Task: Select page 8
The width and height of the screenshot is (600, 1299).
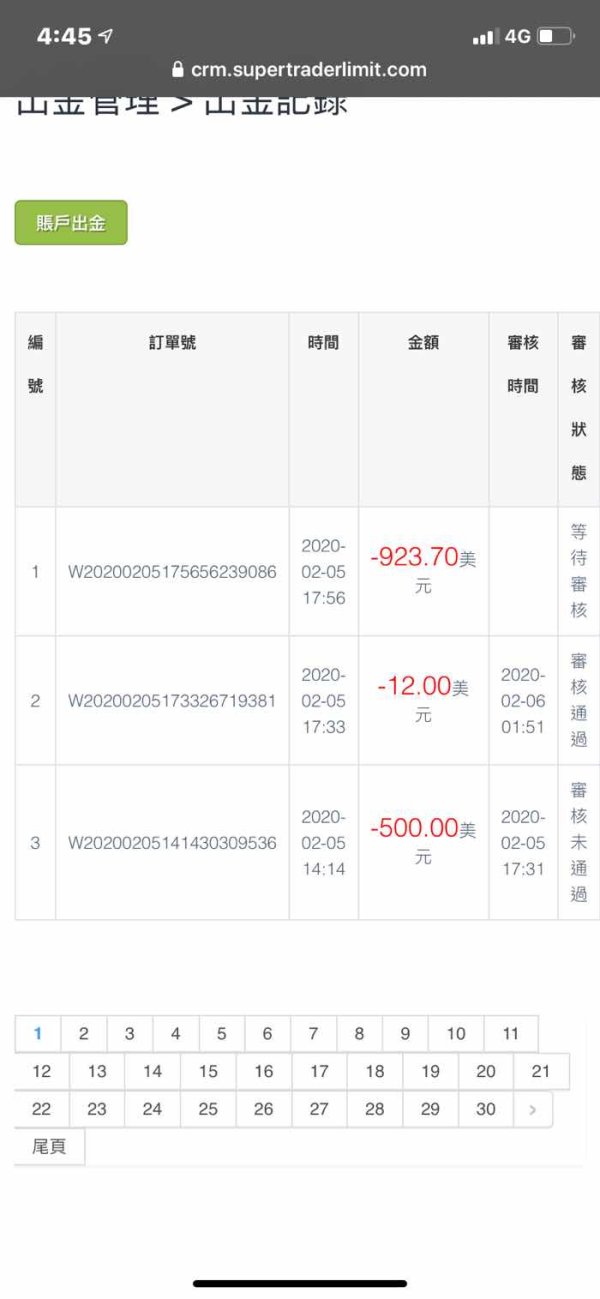Action: 360,1034
